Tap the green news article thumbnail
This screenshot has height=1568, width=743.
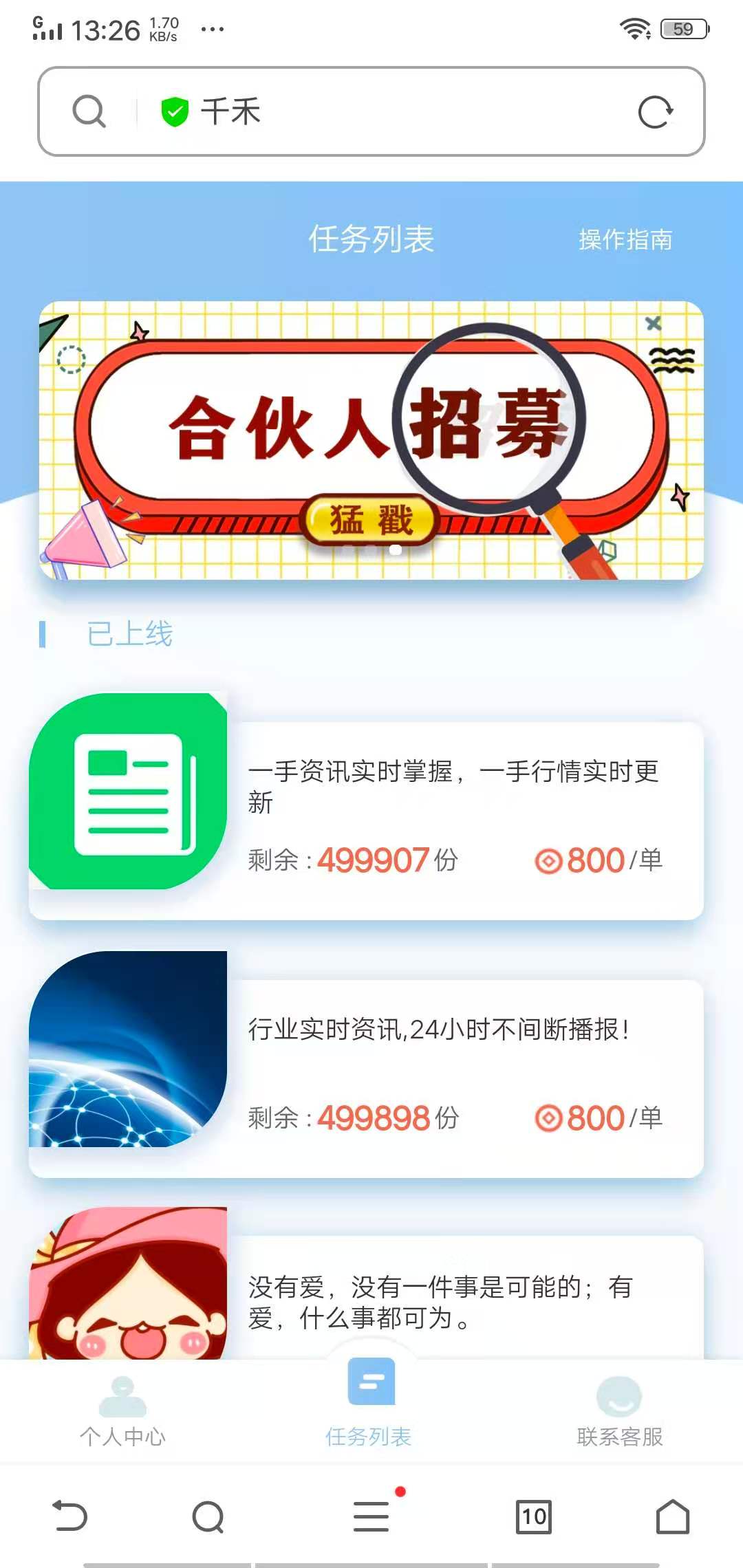click(x=127, y=791)
